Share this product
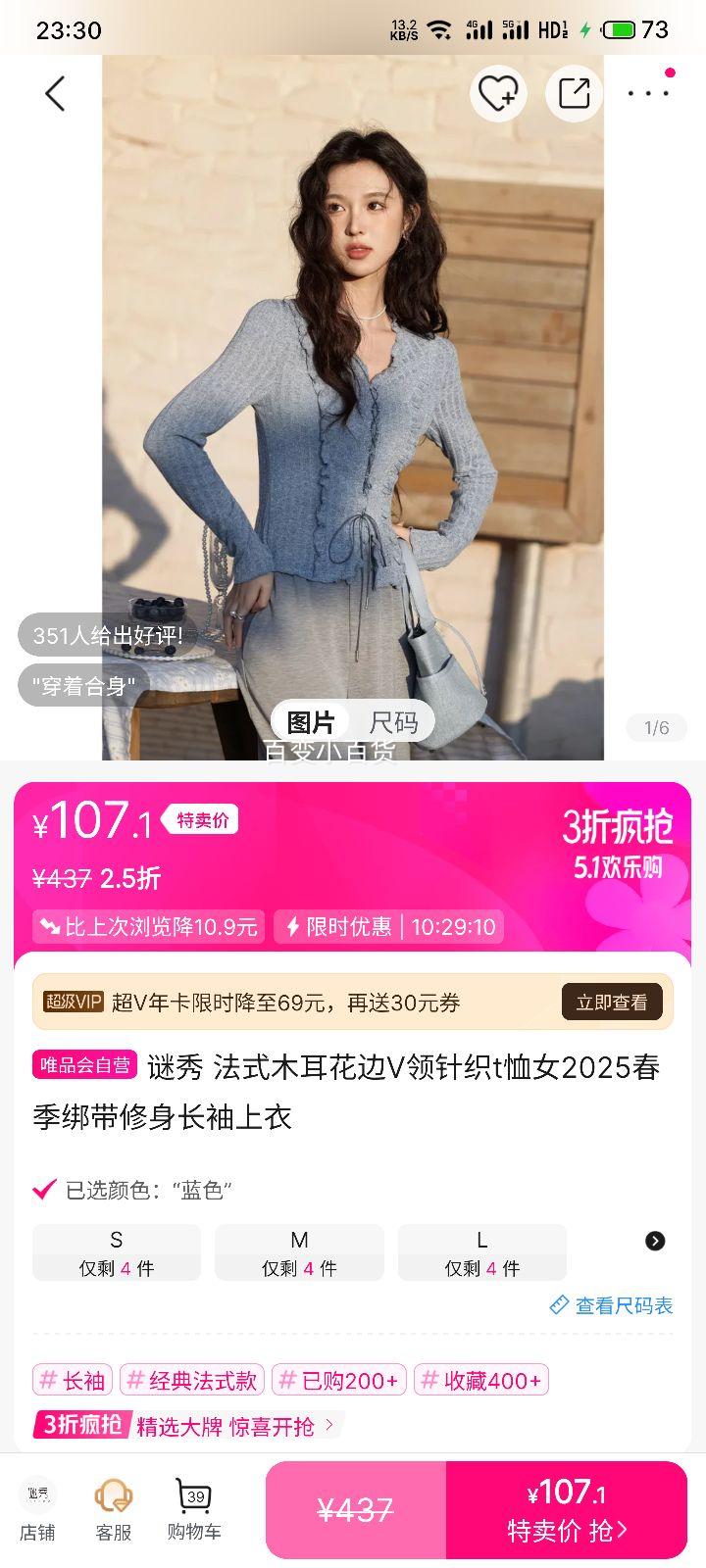This screenshot has width=706, height=1568. coord(574,94)
